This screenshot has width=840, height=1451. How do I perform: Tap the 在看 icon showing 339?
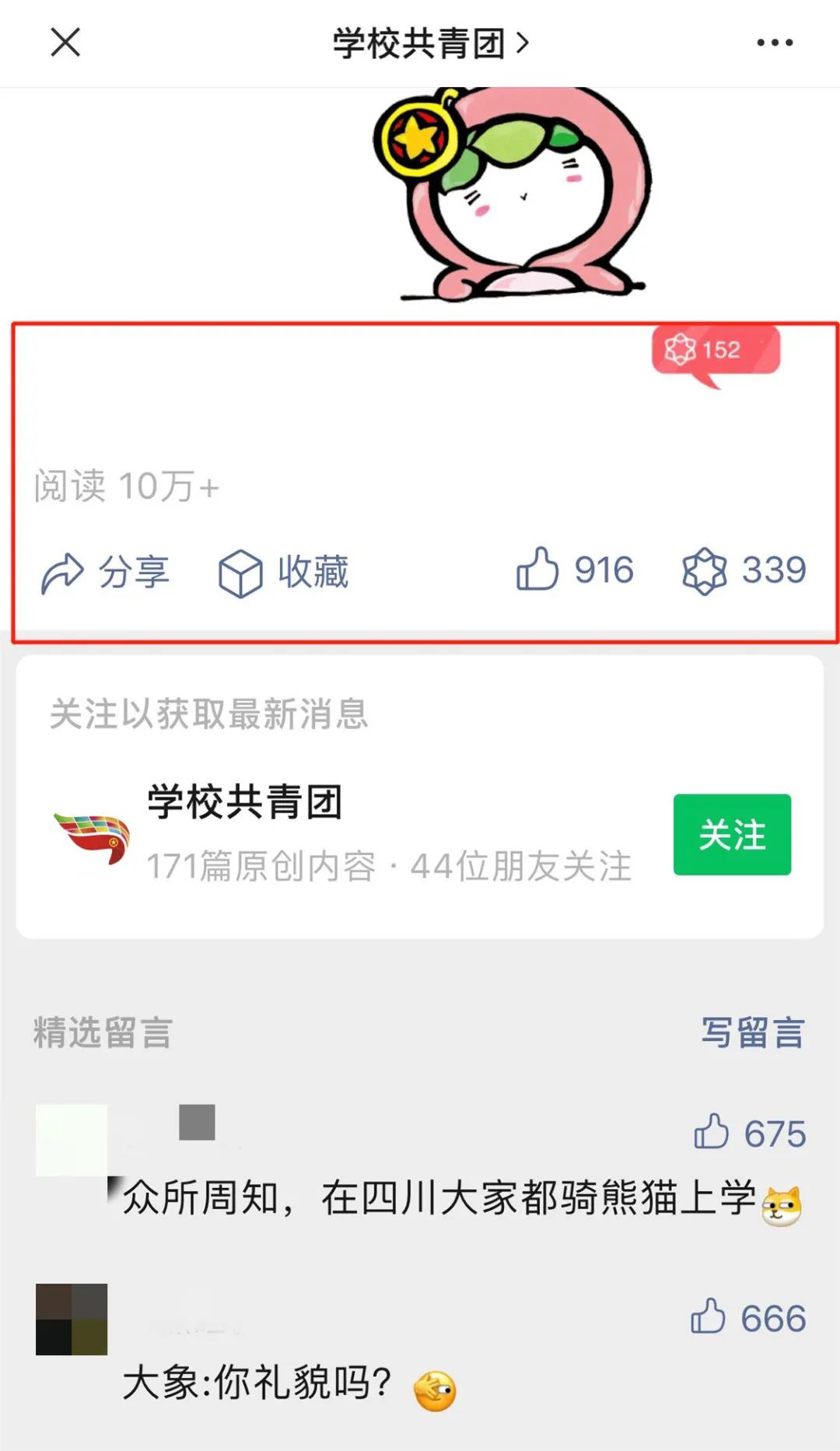(x=744, y=570)
